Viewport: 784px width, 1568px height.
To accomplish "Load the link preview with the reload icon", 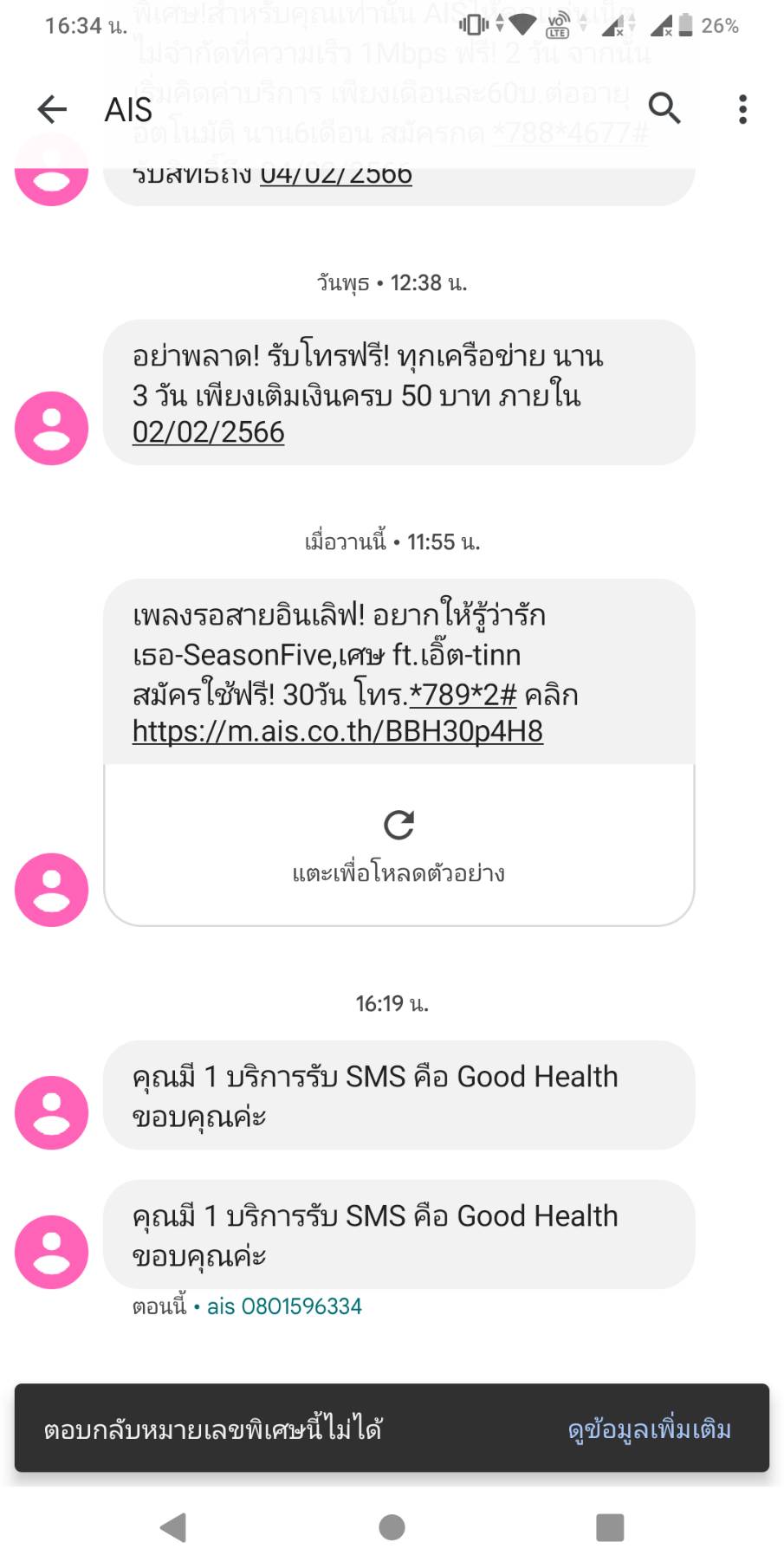I will tap(398, 825).
